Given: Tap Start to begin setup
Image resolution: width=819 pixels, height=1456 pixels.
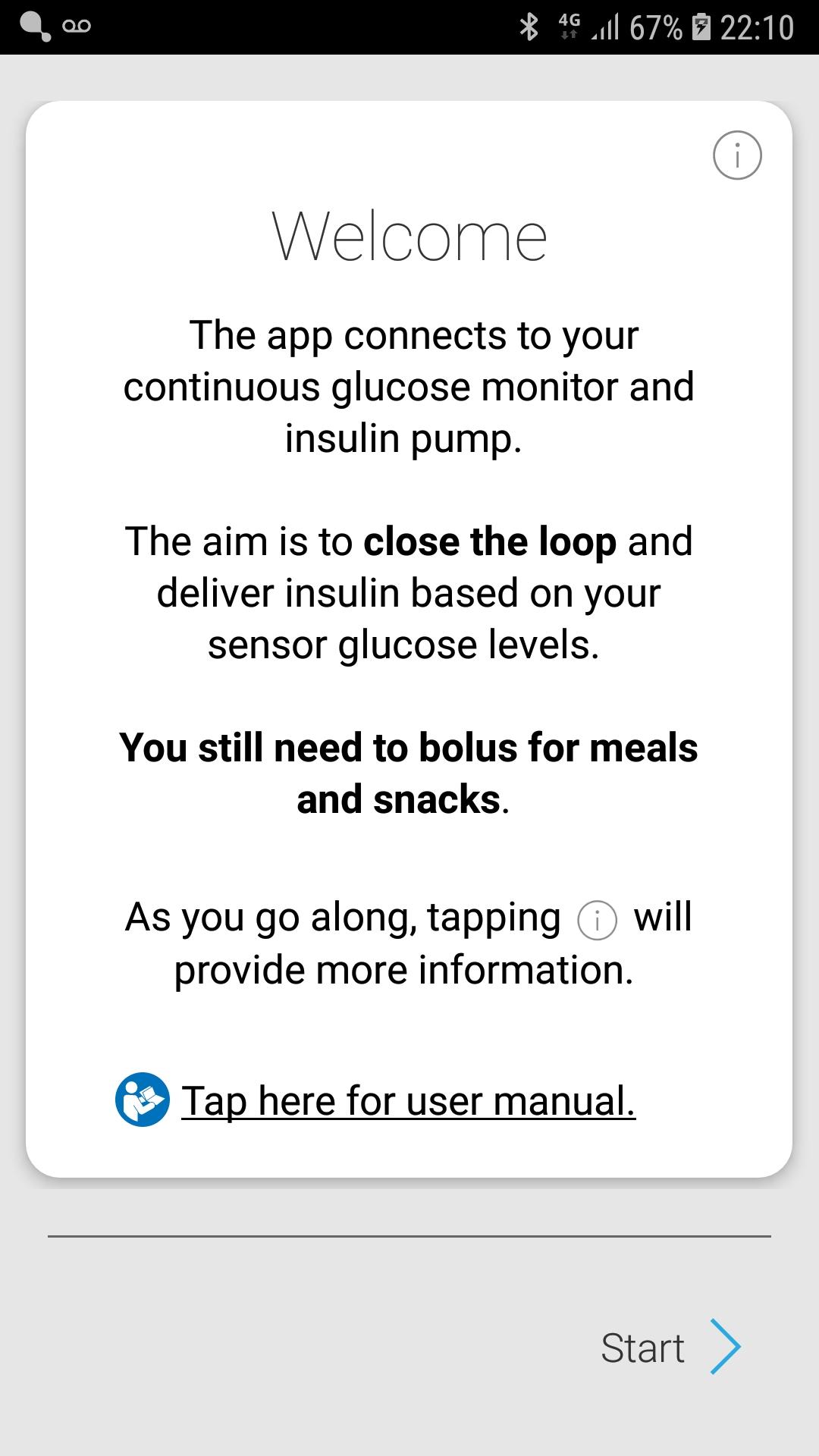Looking at the screenshot, I should point(669,1348).
